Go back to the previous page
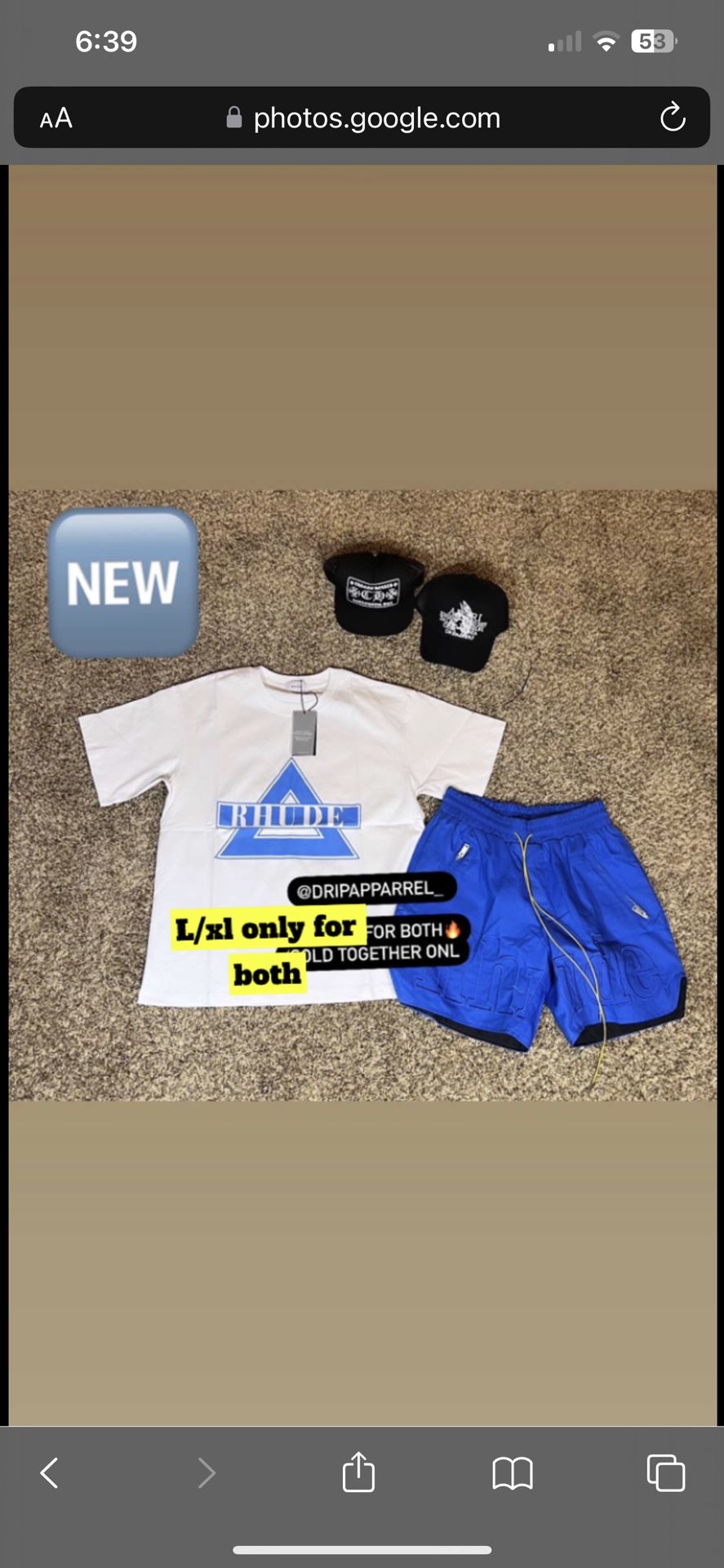Viewport: 724px width, 1568px height. [x=50, y=1473]
